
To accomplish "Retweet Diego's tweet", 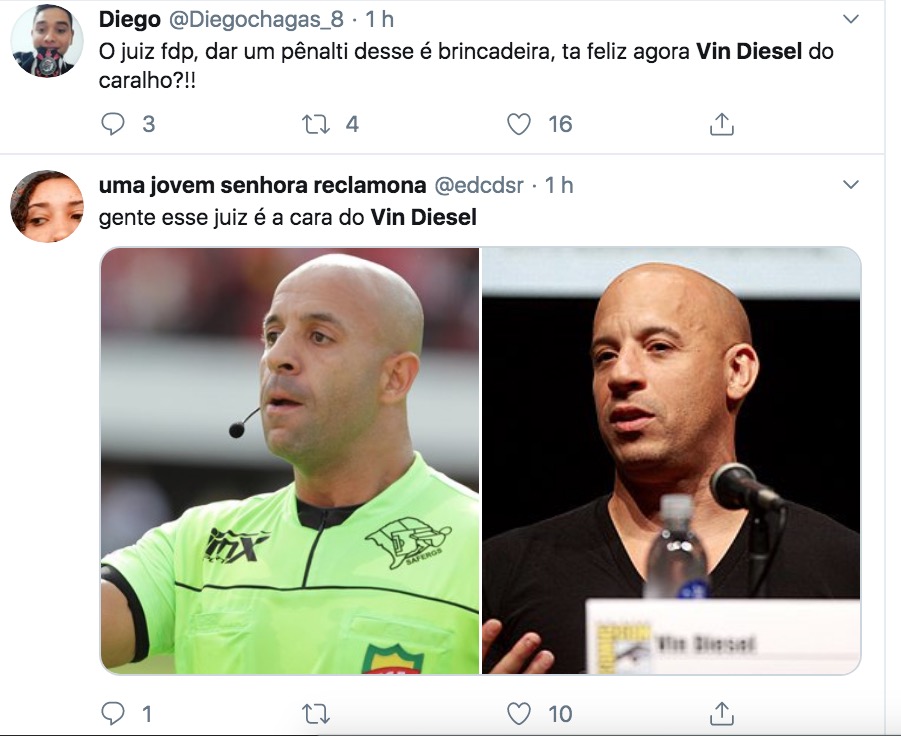I will (x=315, y=124).
